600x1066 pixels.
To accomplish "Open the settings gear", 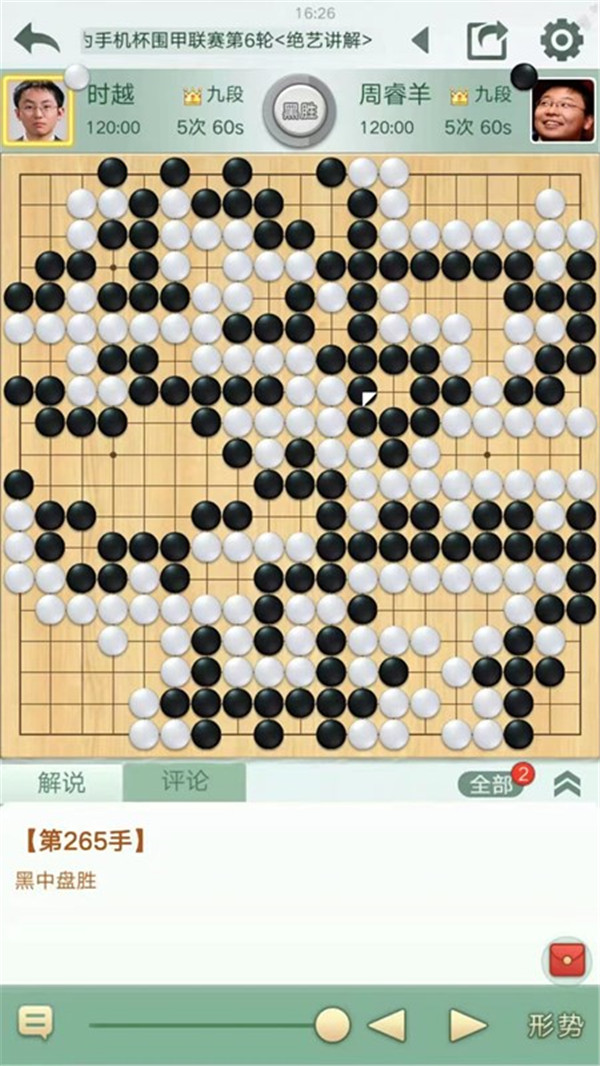I will (x=561, y=40).
